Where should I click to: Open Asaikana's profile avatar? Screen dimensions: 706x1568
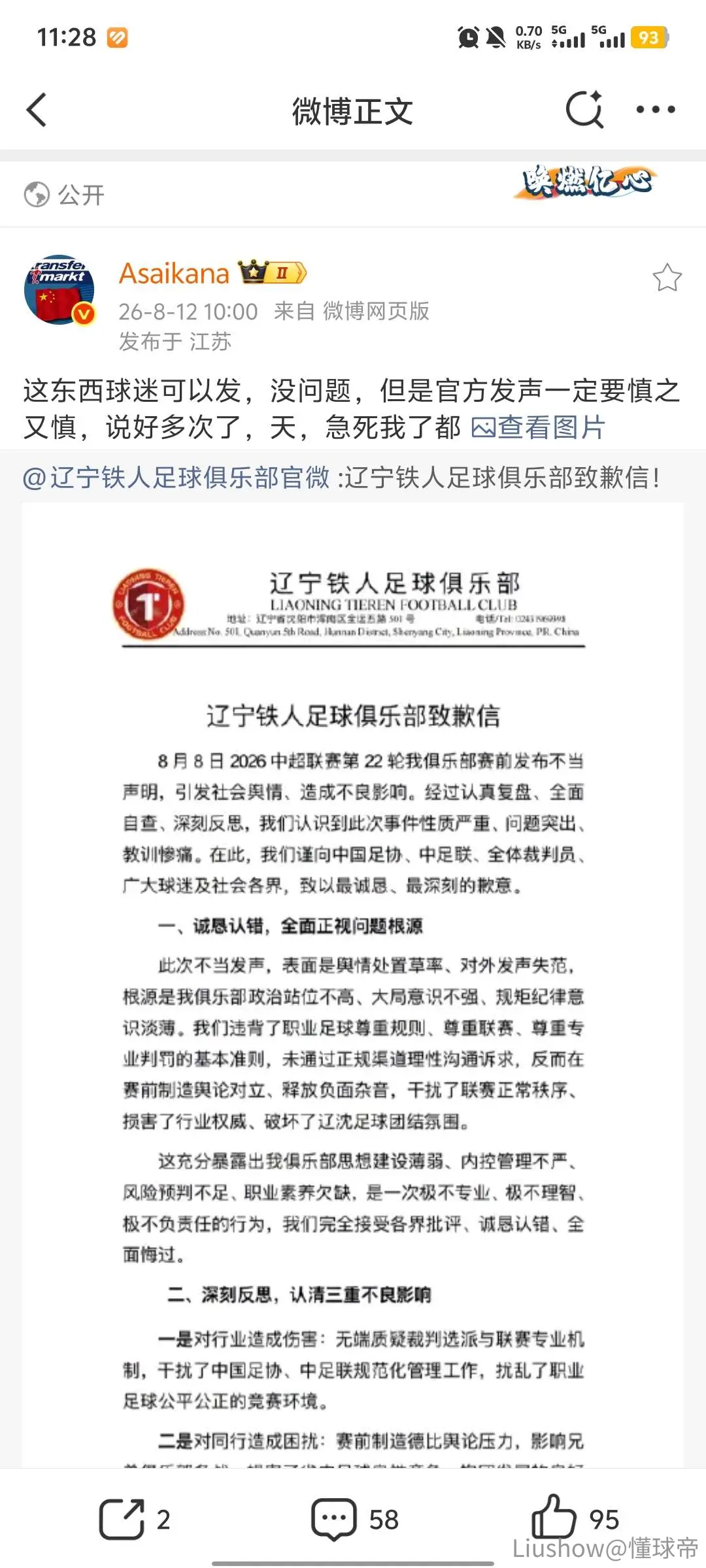[59, 289]
